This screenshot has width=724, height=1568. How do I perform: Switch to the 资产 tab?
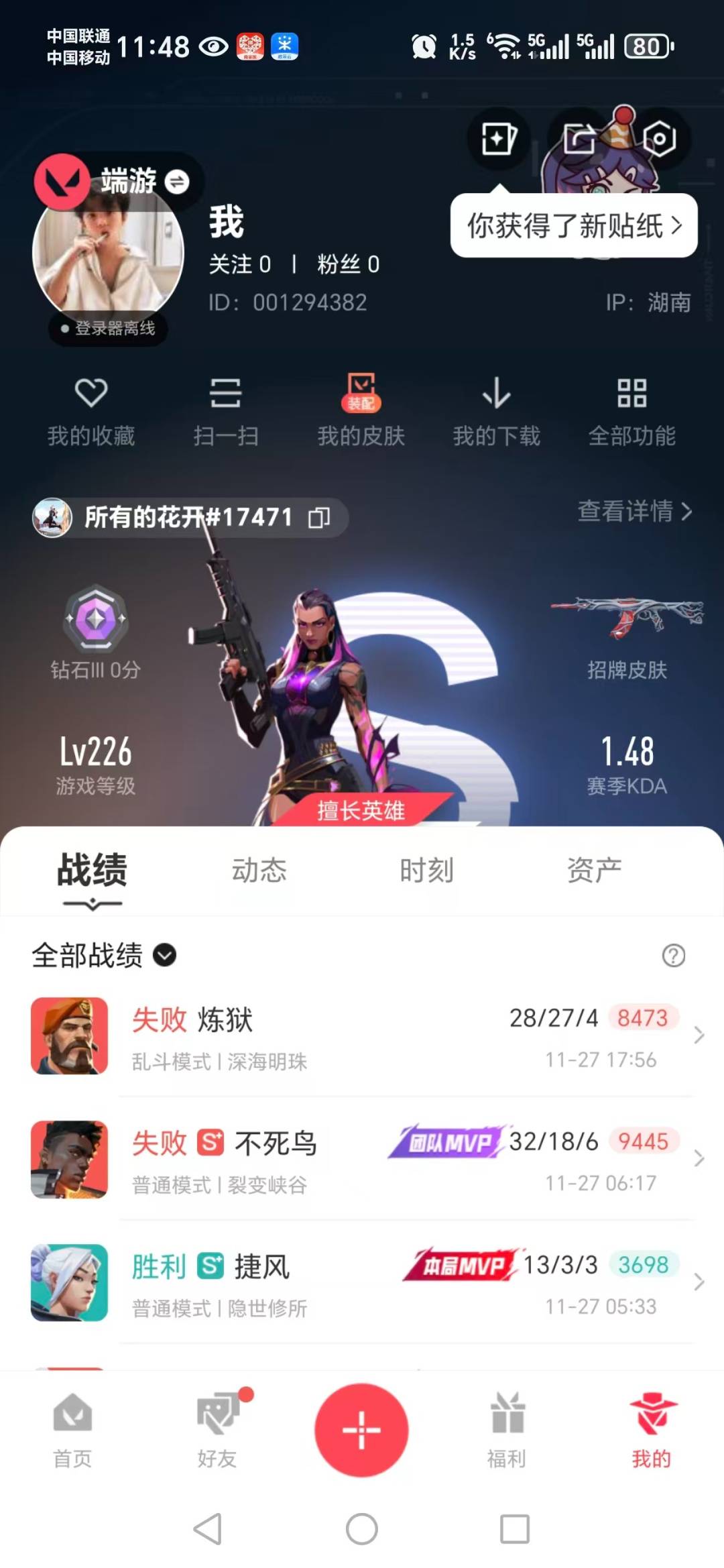pyautogui.click(x=594, y=870)
